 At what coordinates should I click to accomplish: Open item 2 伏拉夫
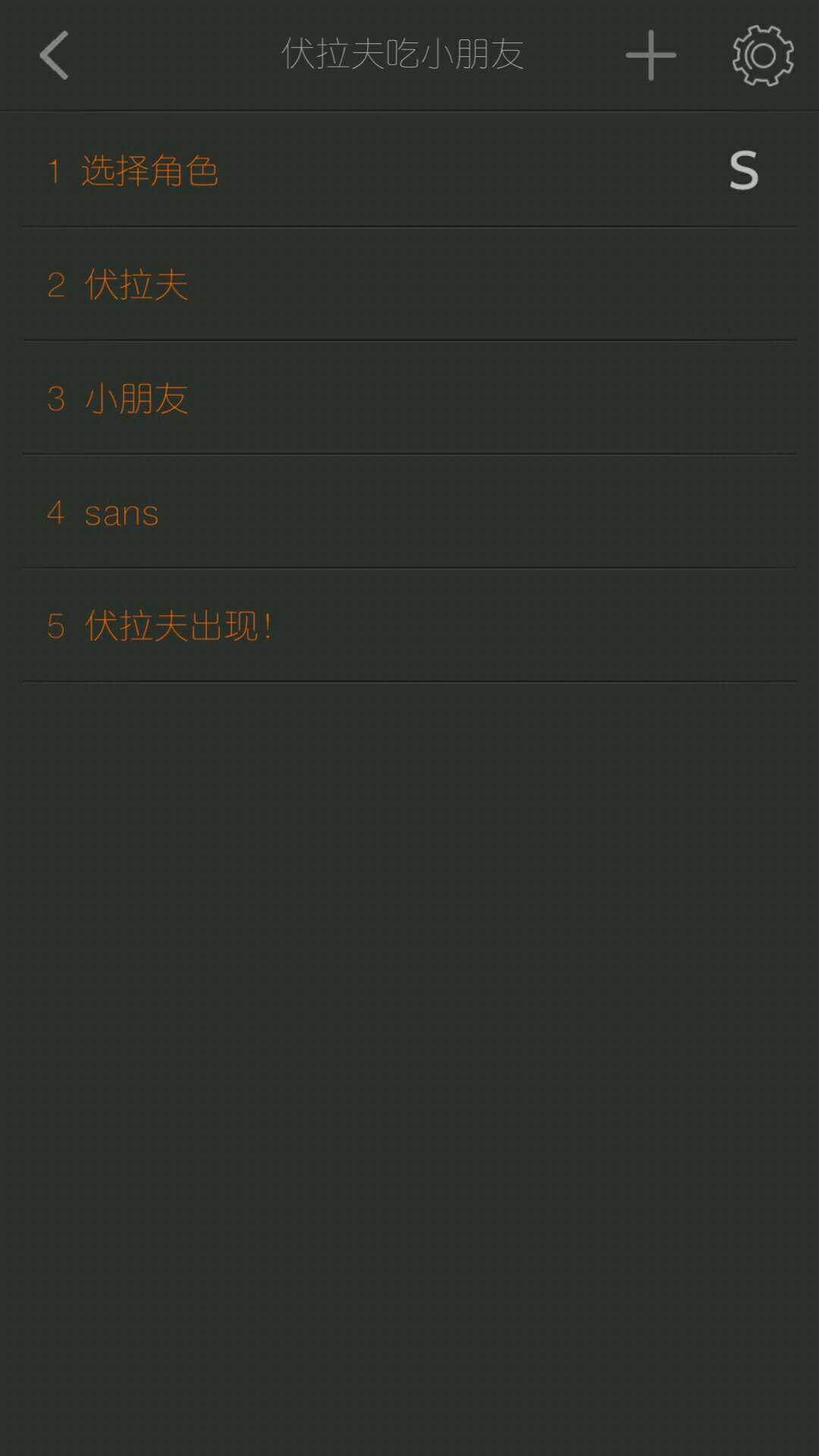[303, 284]
